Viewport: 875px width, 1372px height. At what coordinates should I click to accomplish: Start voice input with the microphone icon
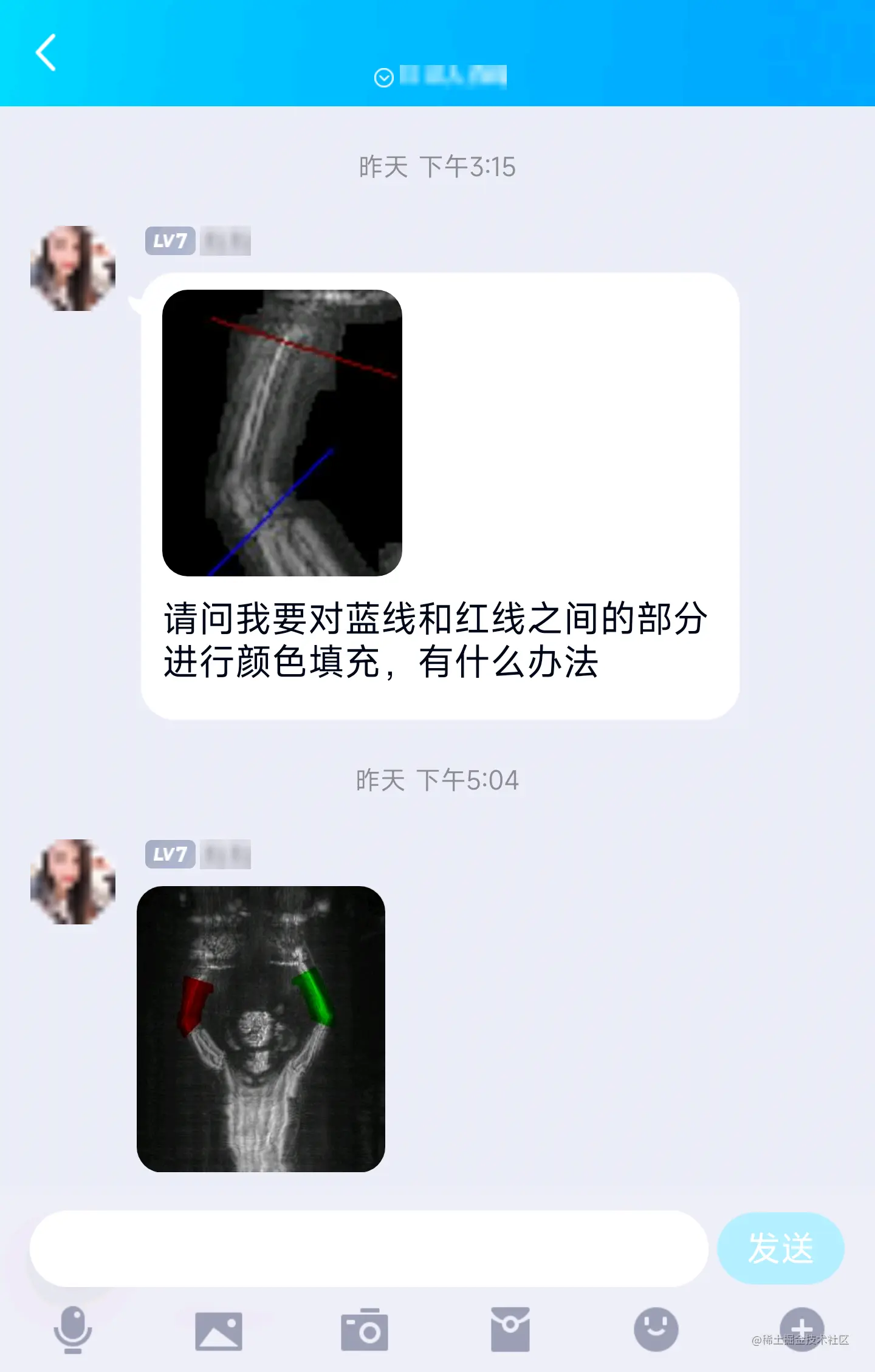click(x=73, y=1329)
